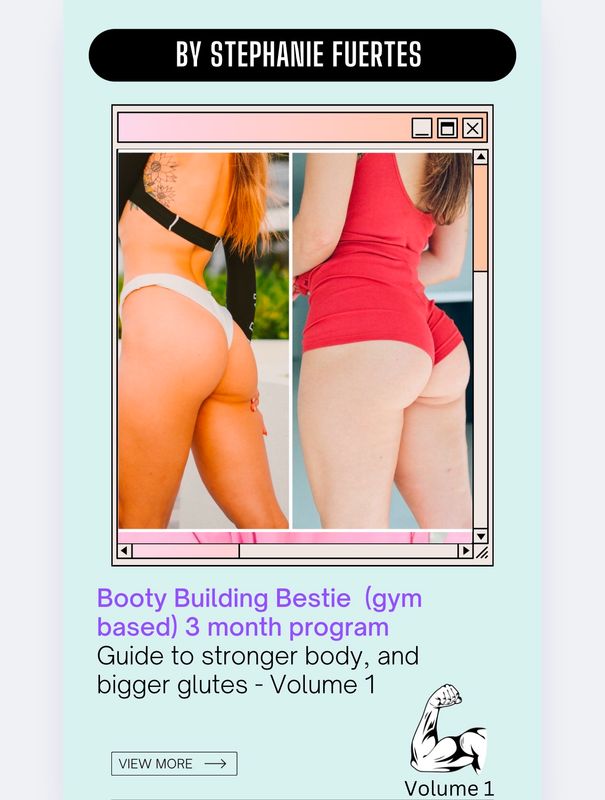Tap the VIEW MORE button
This screenshot has width=605, height=800.
coord(174,764)
